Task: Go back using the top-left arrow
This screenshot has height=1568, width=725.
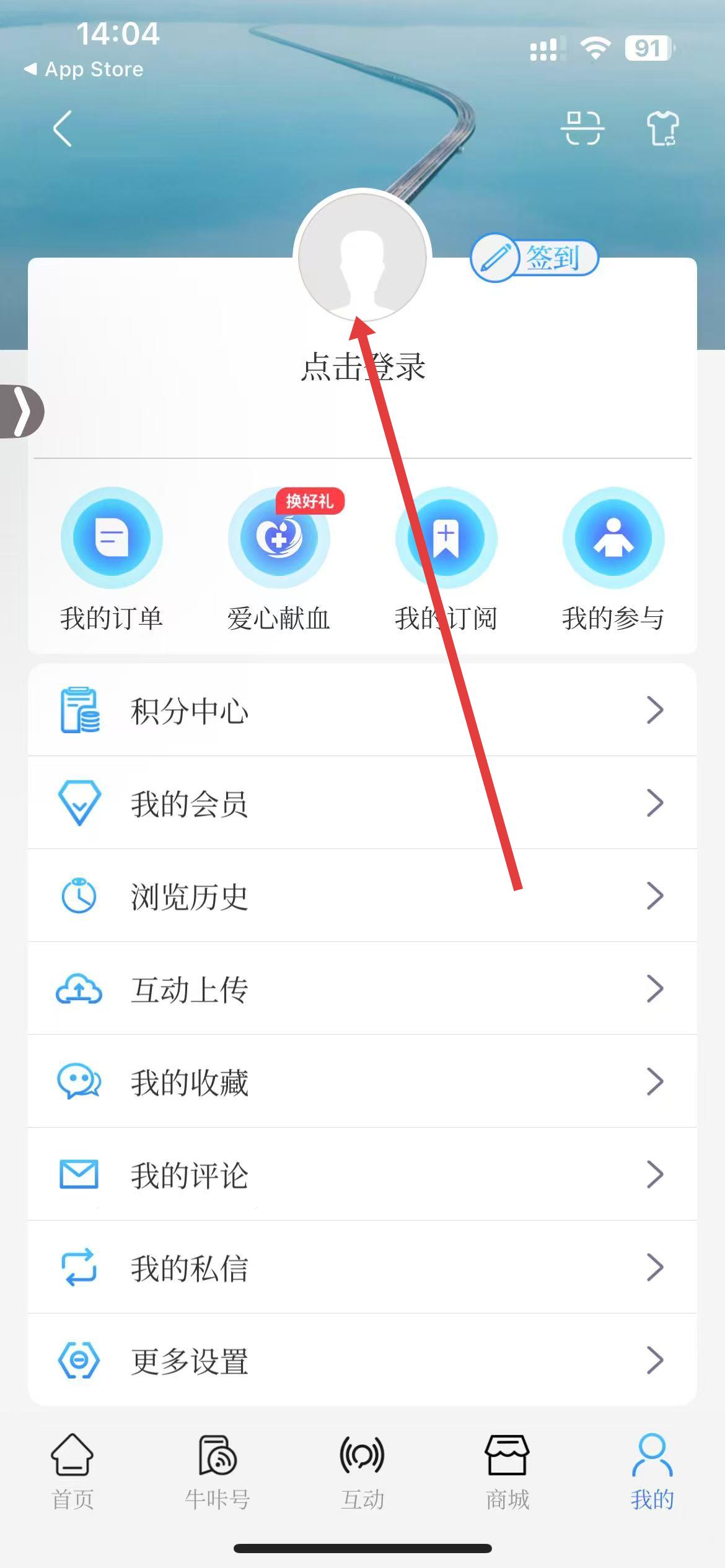Action: [63, 128]
